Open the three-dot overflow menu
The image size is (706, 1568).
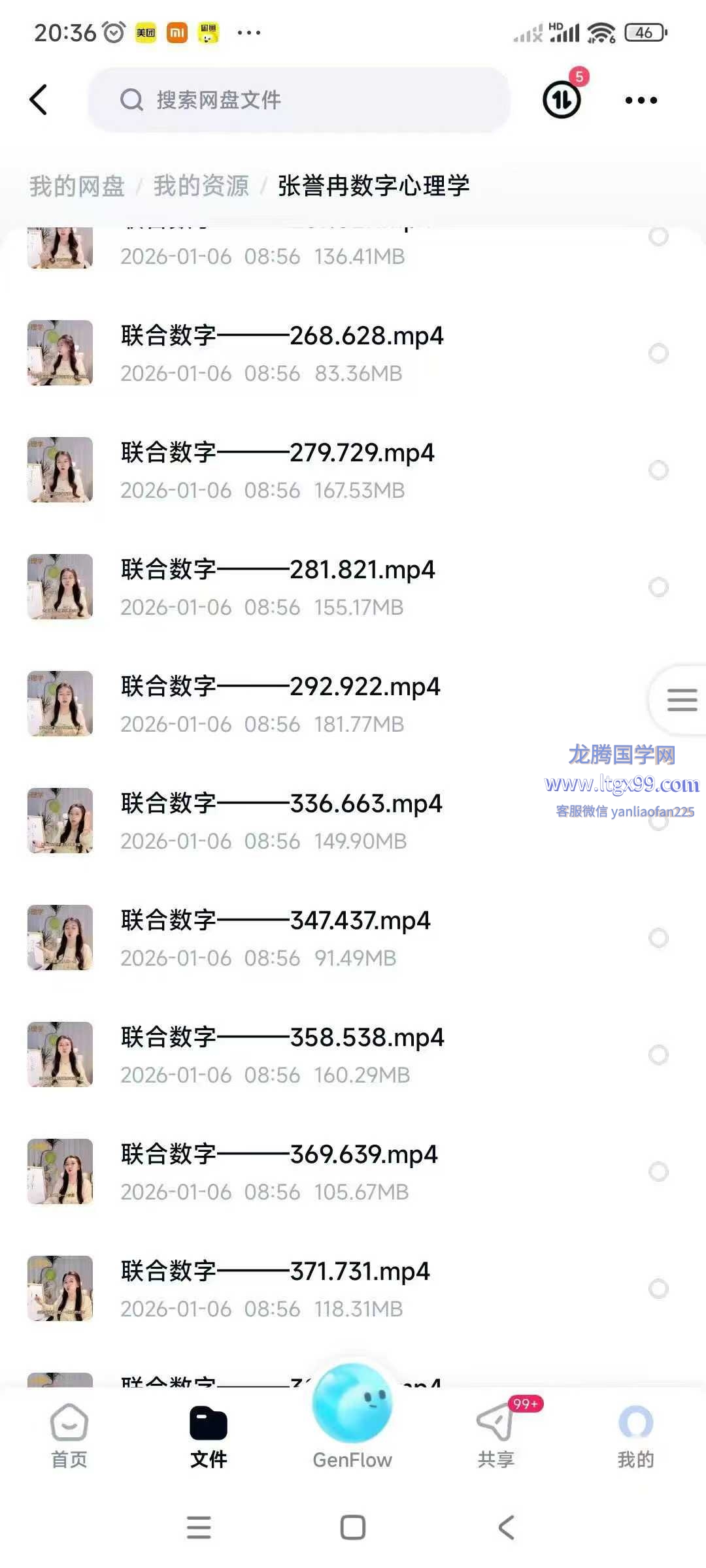641,100
